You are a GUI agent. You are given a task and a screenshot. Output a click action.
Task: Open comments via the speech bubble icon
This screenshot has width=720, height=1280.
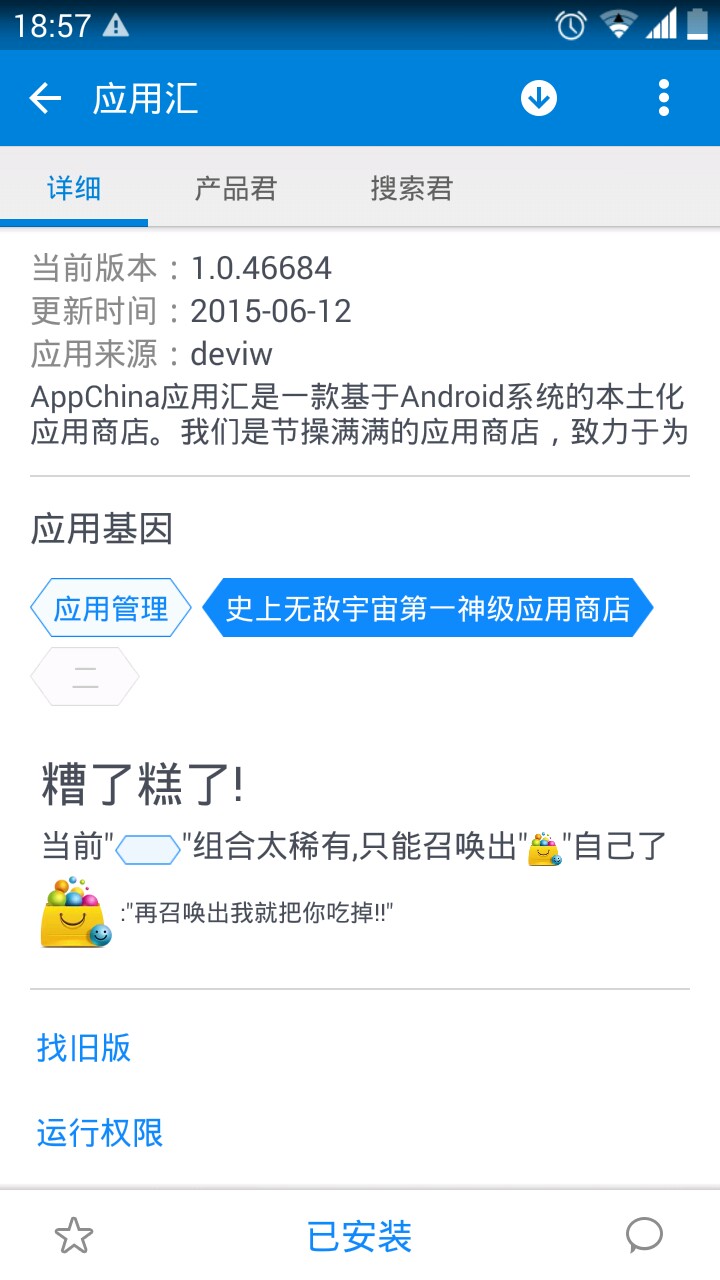tap(644, 1236)
